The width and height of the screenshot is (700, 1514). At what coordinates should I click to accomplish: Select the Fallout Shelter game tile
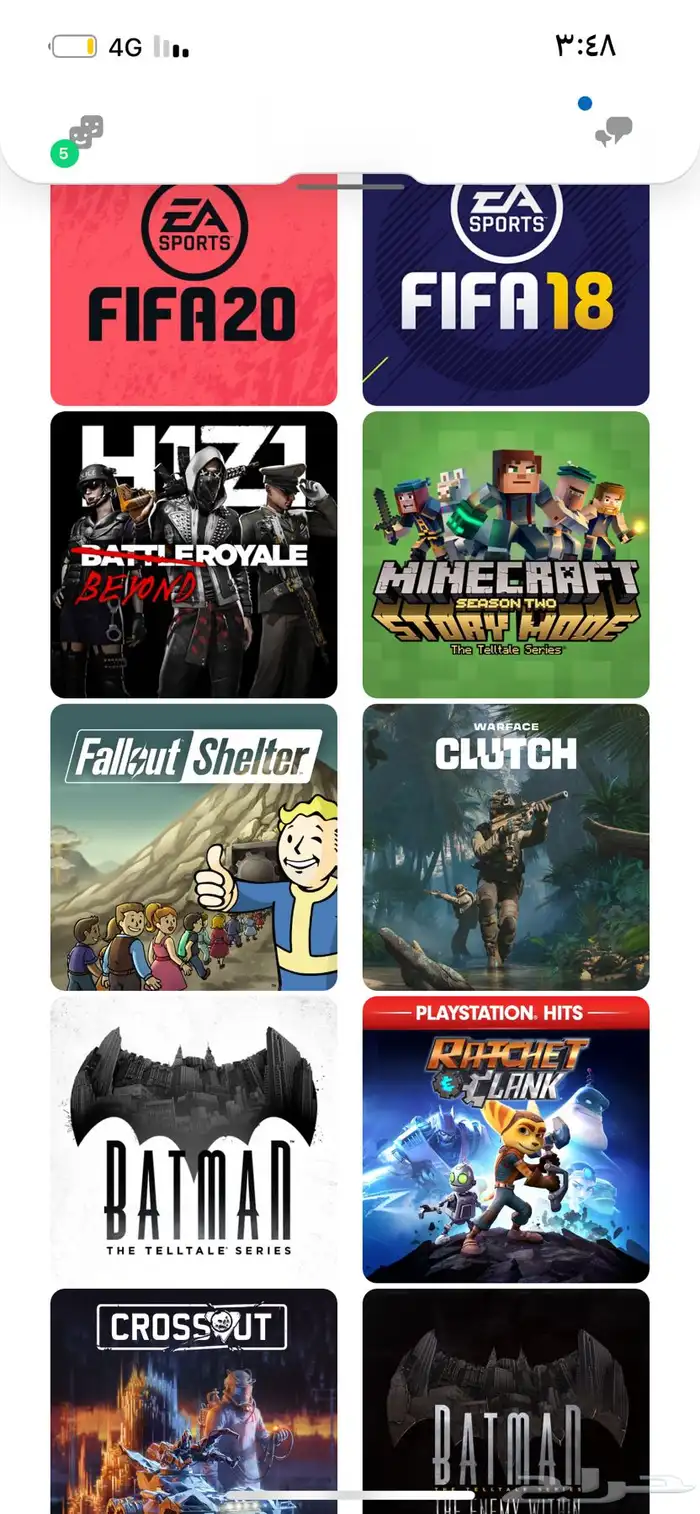click(x=193, y=846)
